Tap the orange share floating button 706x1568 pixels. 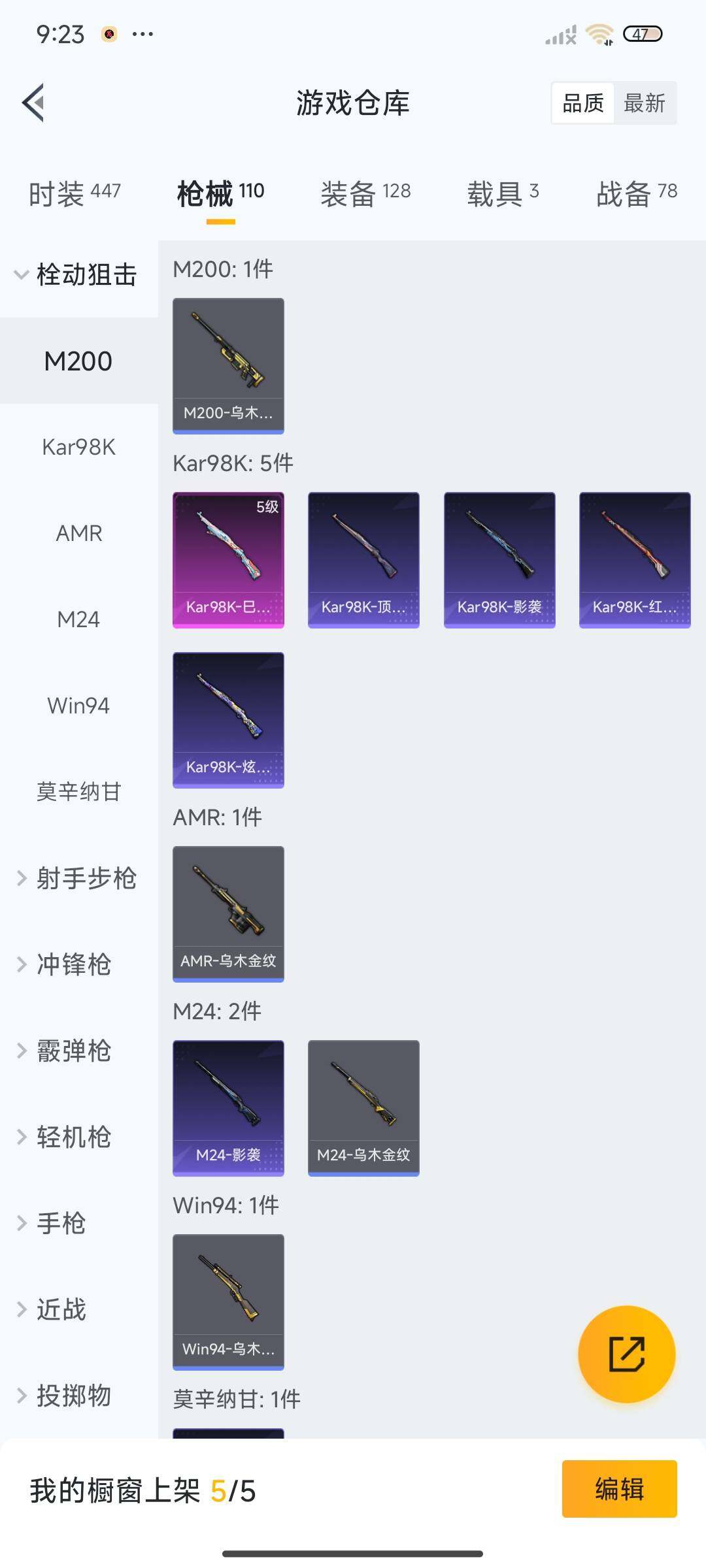pyautogui.click(x=626, y=1354)
